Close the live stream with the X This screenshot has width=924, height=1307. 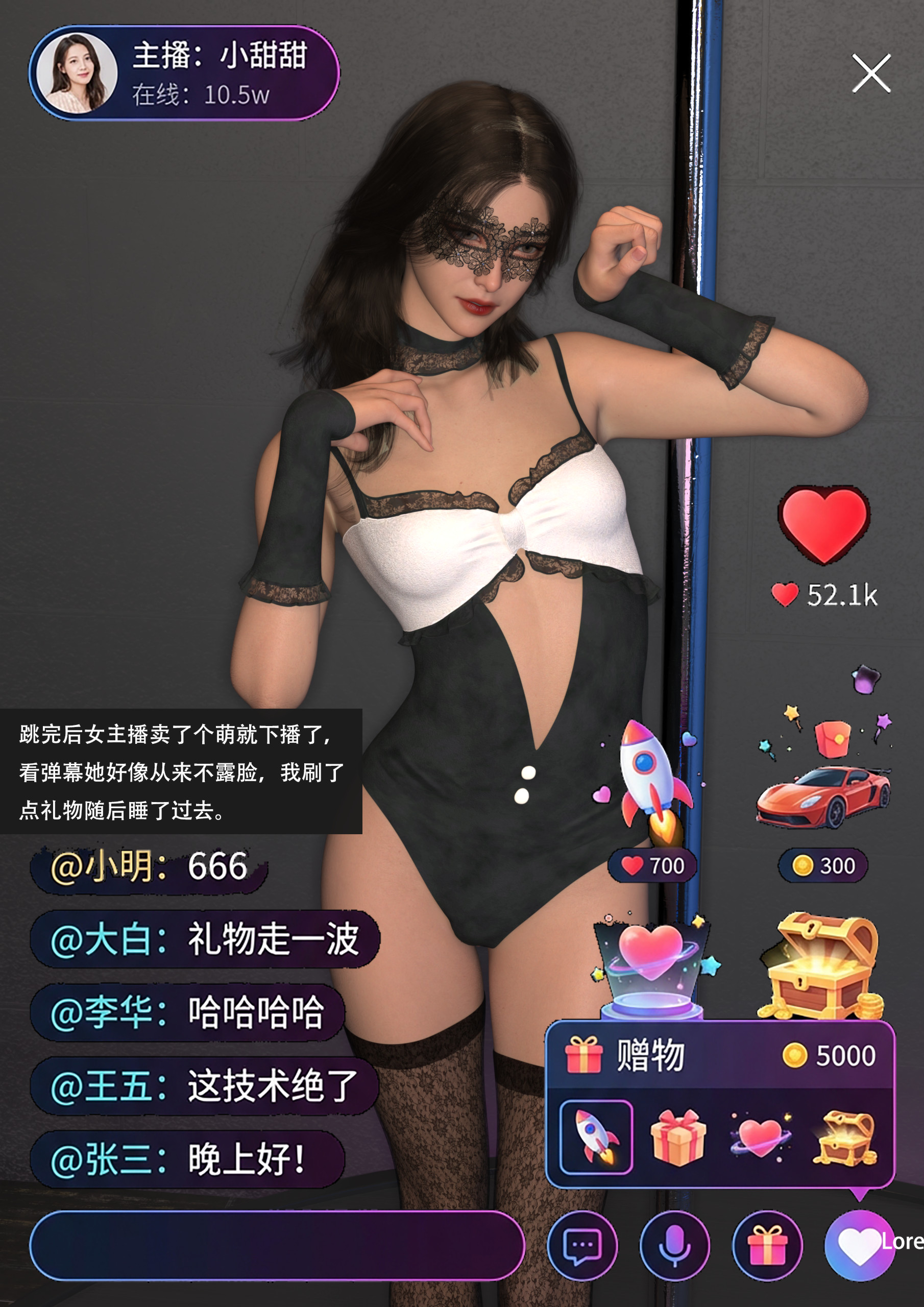click(x=871, y=74)
